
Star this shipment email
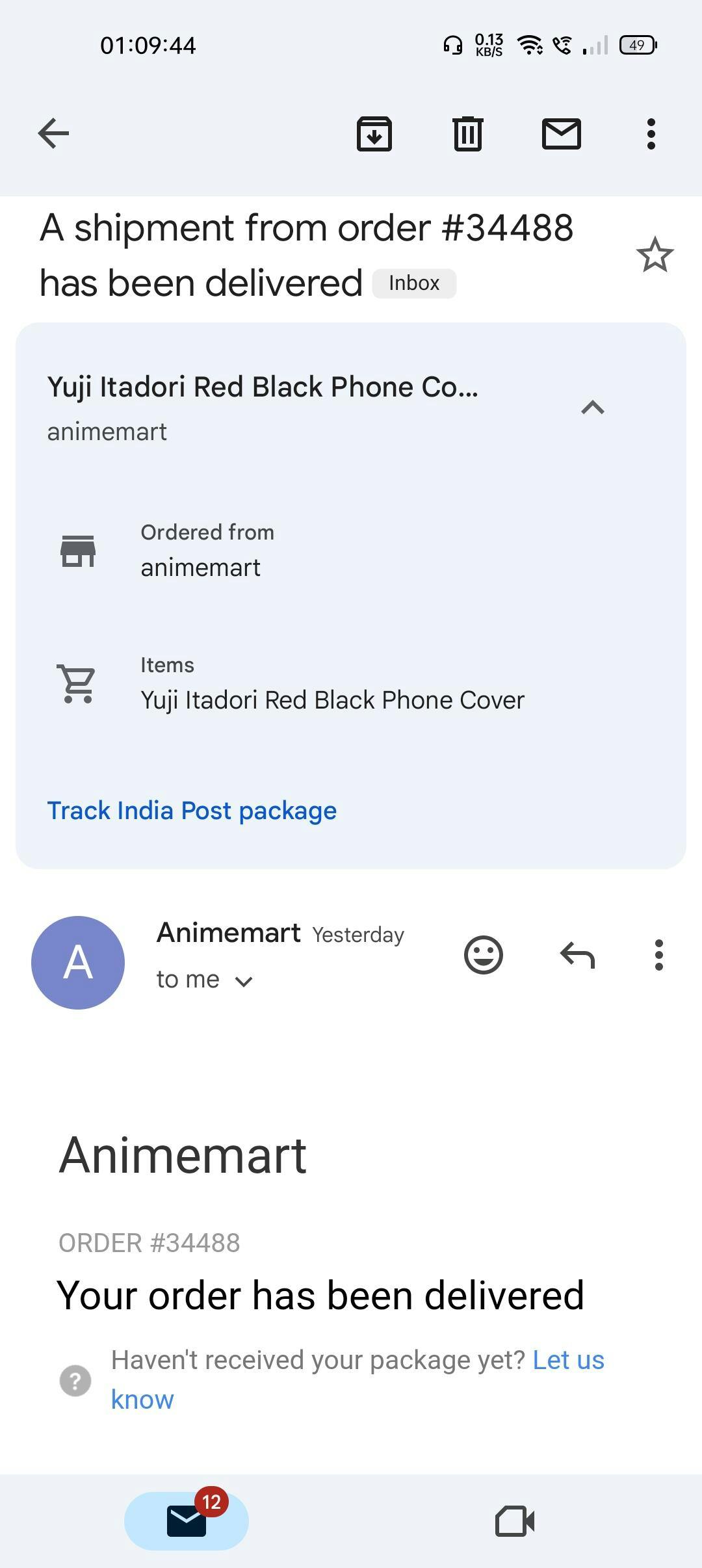655,255
